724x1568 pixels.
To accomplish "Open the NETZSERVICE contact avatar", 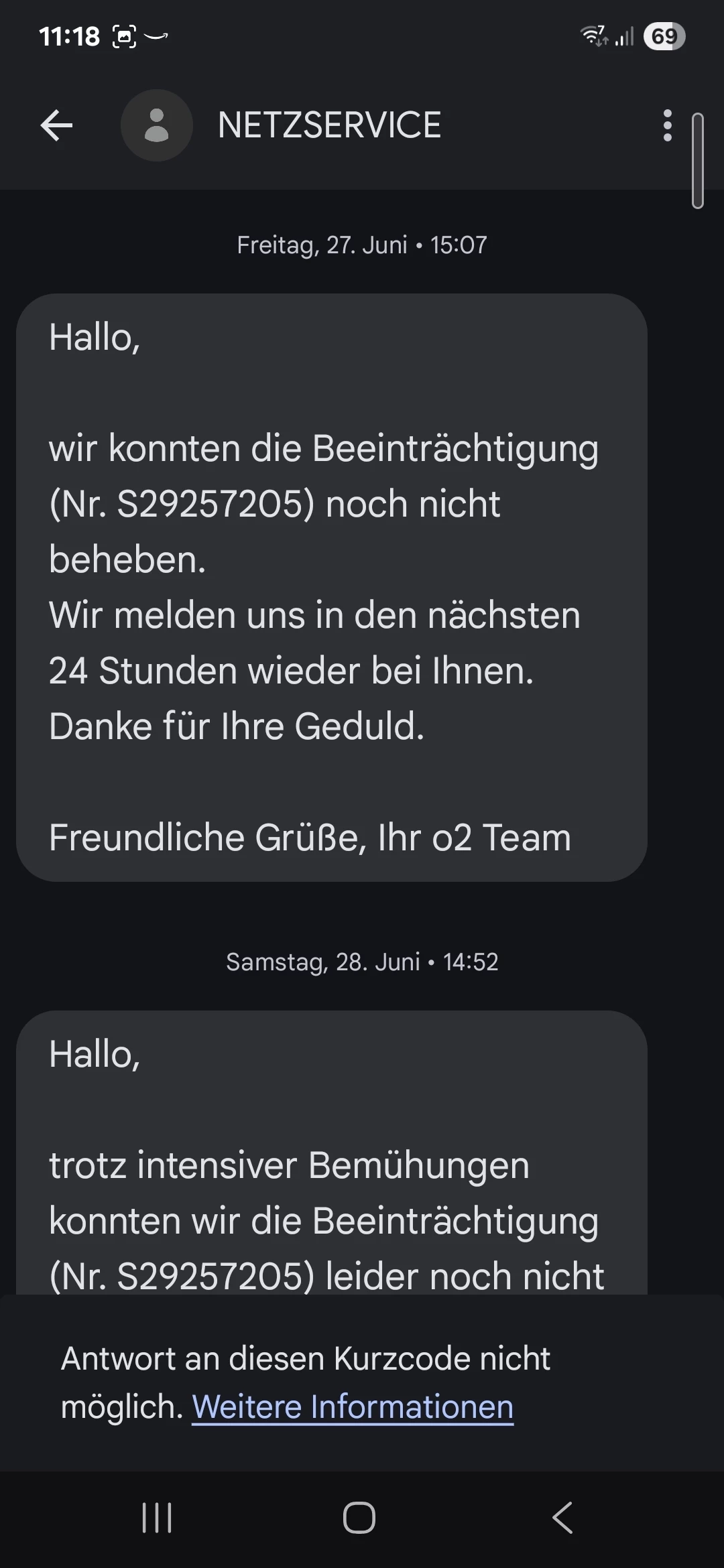I will tap(156, 125).
